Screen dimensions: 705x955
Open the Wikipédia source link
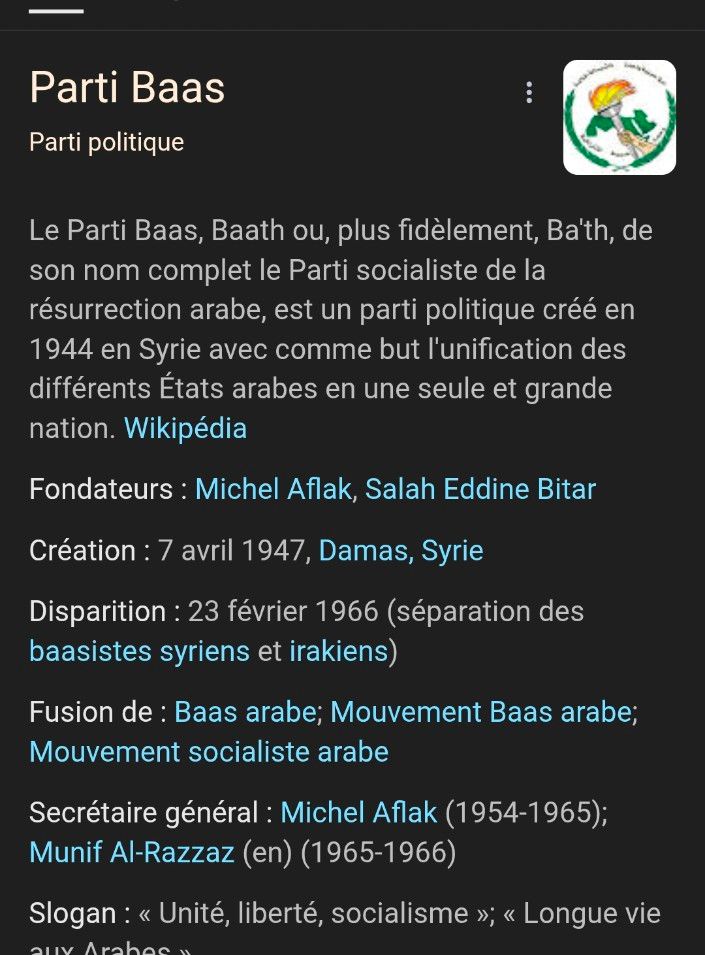(x=185, y=429)
